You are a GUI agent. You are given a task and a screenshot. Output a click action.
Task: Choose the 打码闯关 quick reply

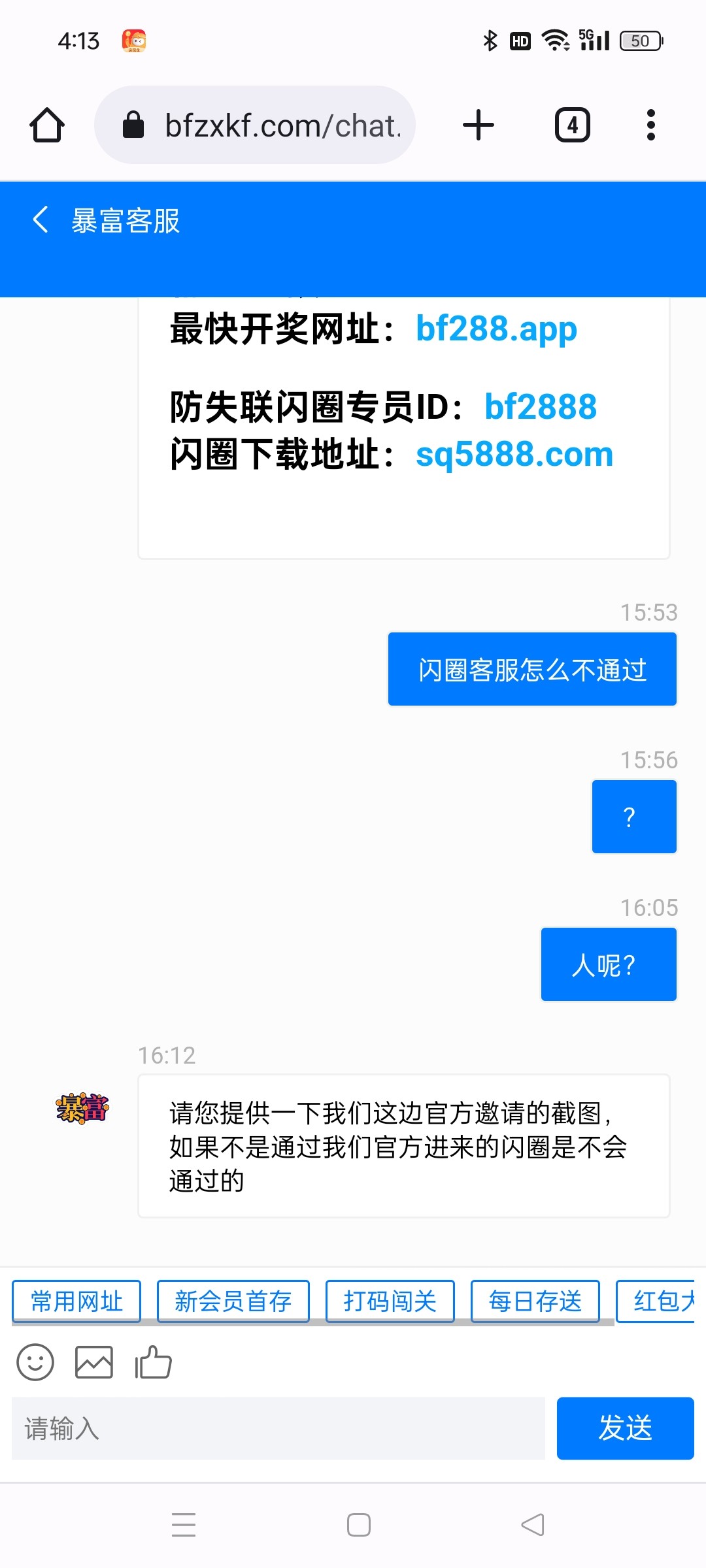(x=390, y=1301)
